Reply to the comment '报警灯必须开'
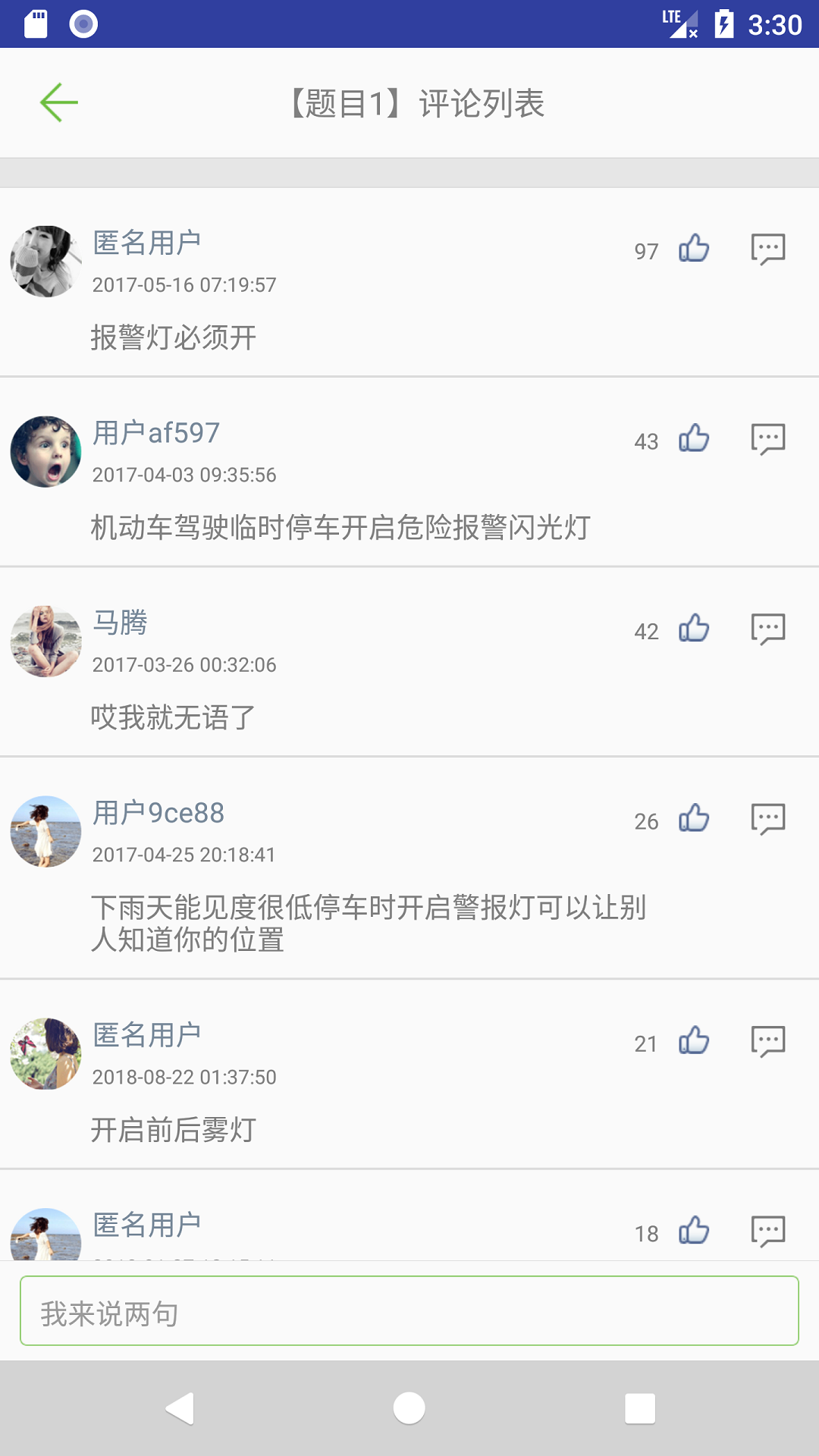The image size is (819, 1456). [767, 249]
